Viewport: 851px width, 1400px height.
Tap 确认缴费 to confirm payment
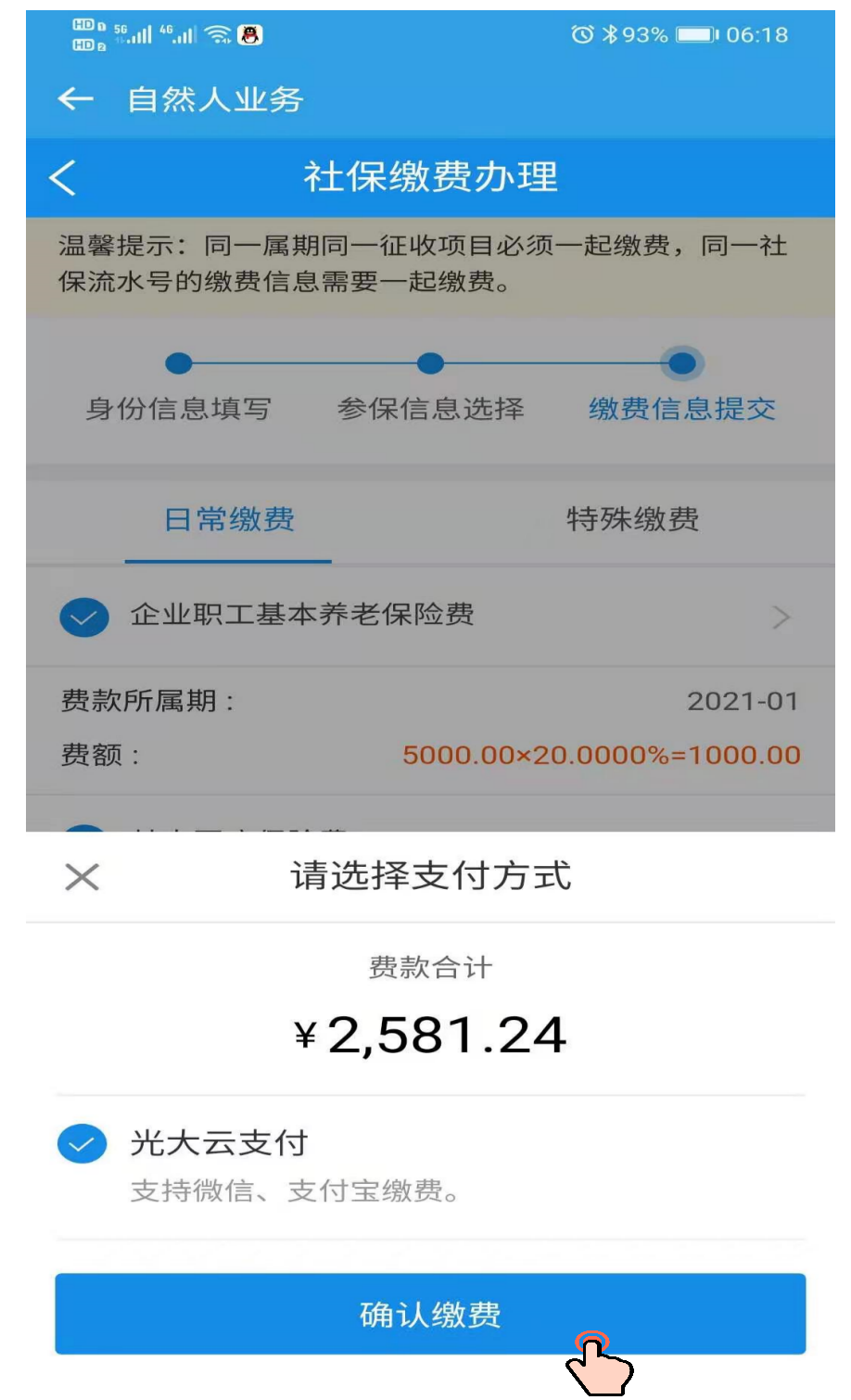click(x=430, y=1314)
